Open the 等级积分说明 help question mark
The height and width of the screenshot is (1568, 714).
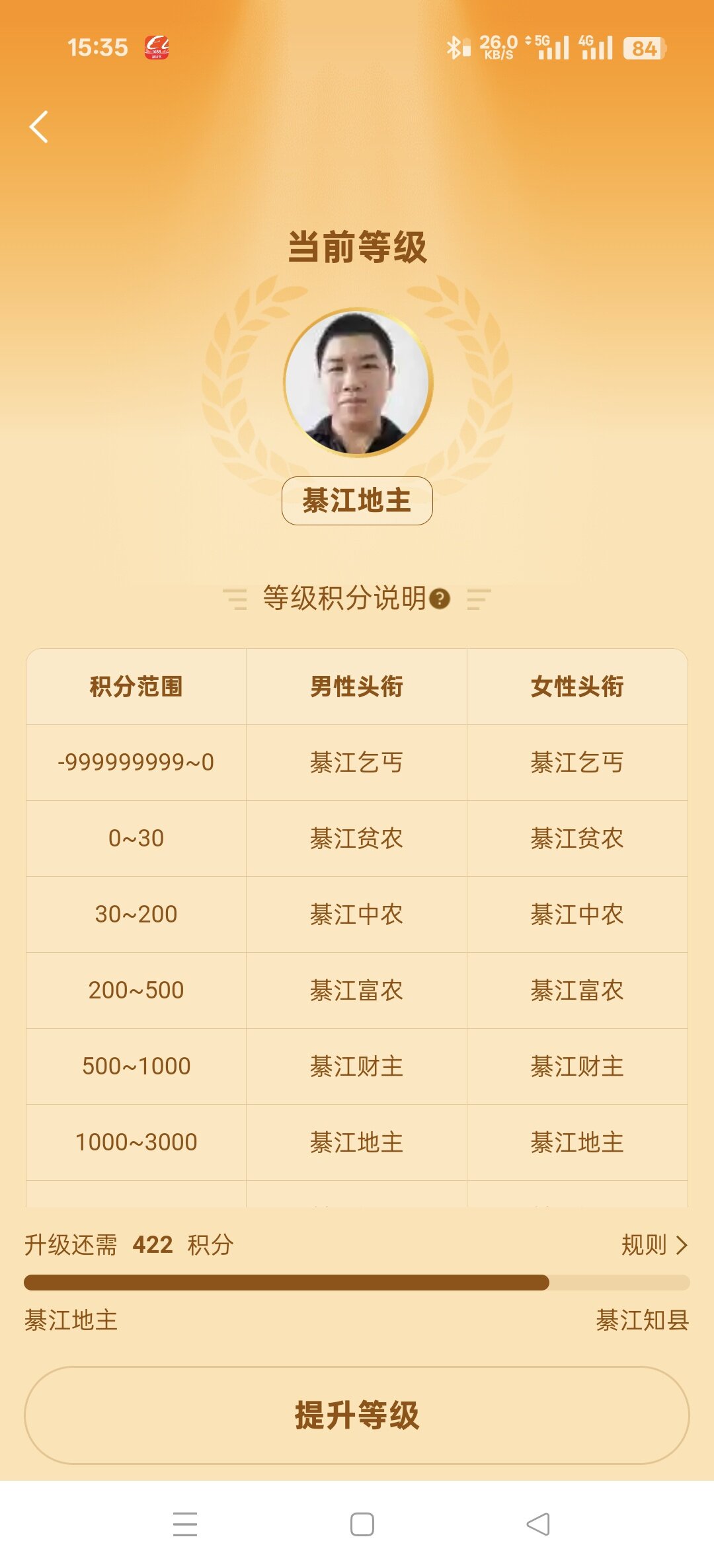pos(440,599)
